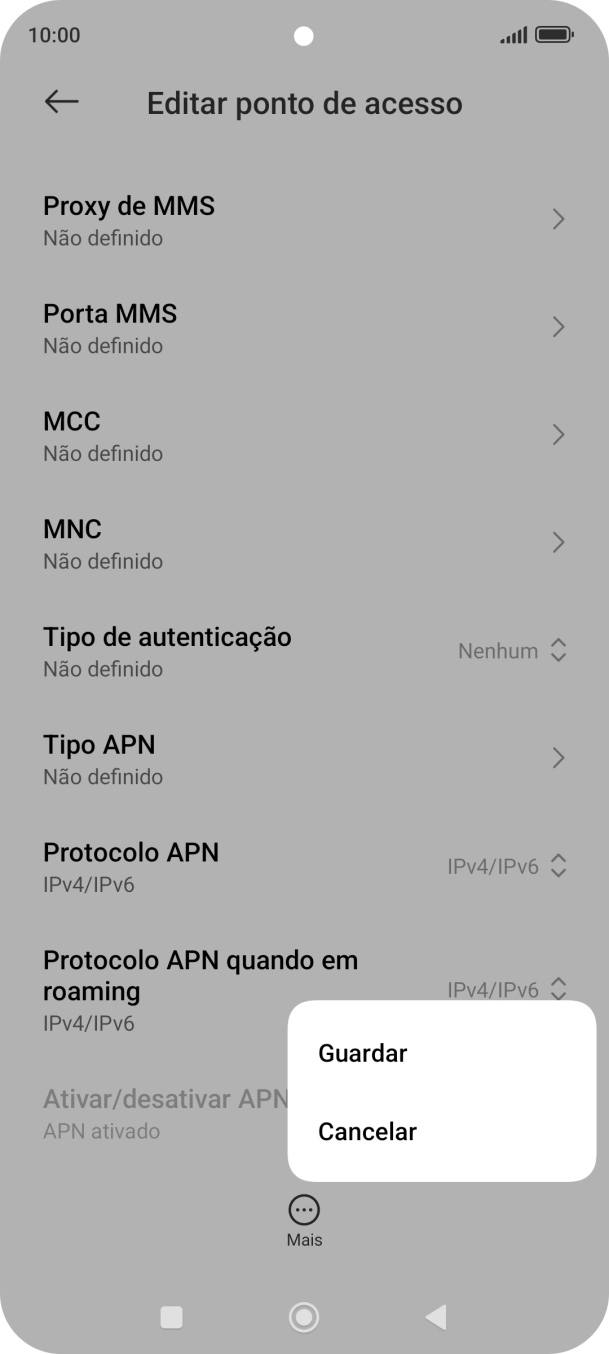Select Guardar in the popup menu

click(362, 1053)
